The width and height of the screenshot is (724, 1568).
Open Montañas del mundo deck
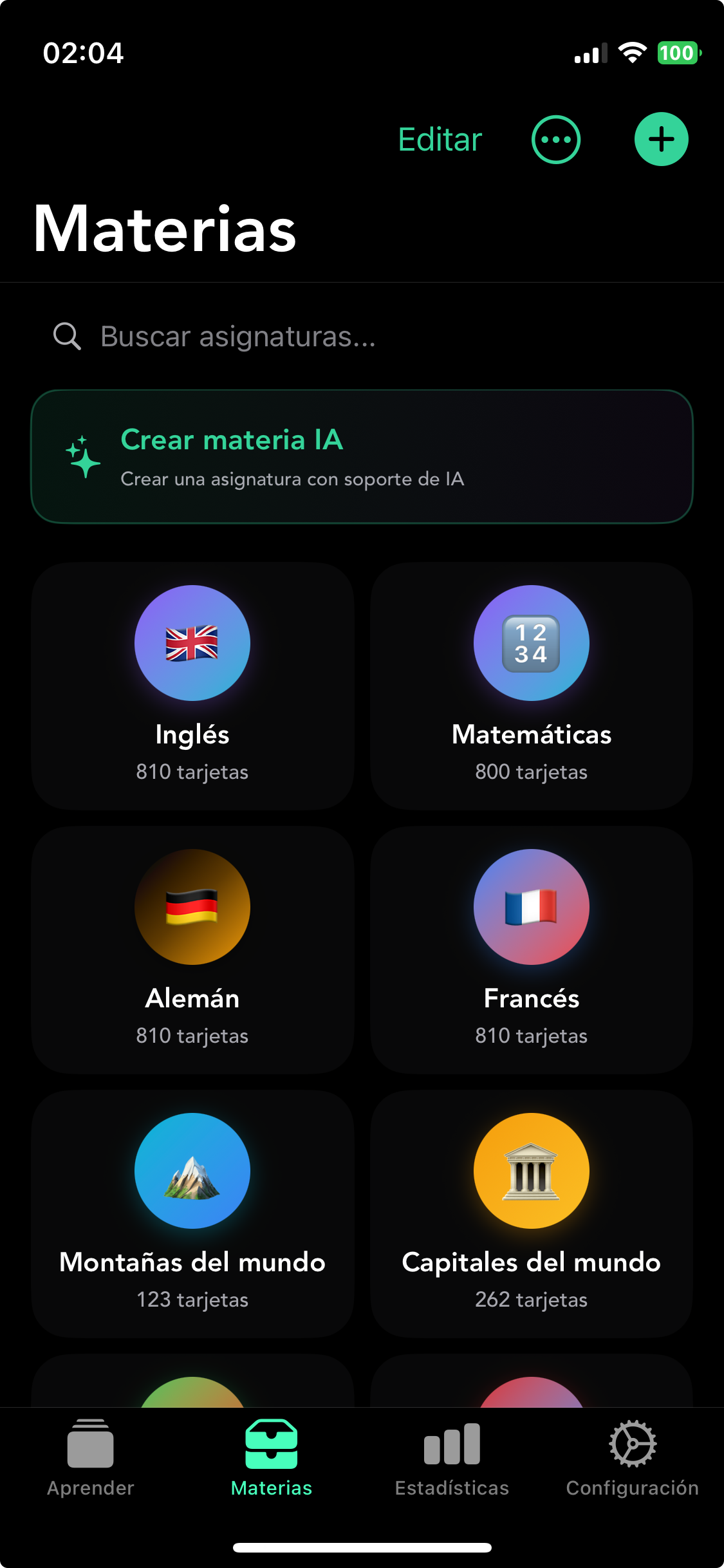point(192,1213)
